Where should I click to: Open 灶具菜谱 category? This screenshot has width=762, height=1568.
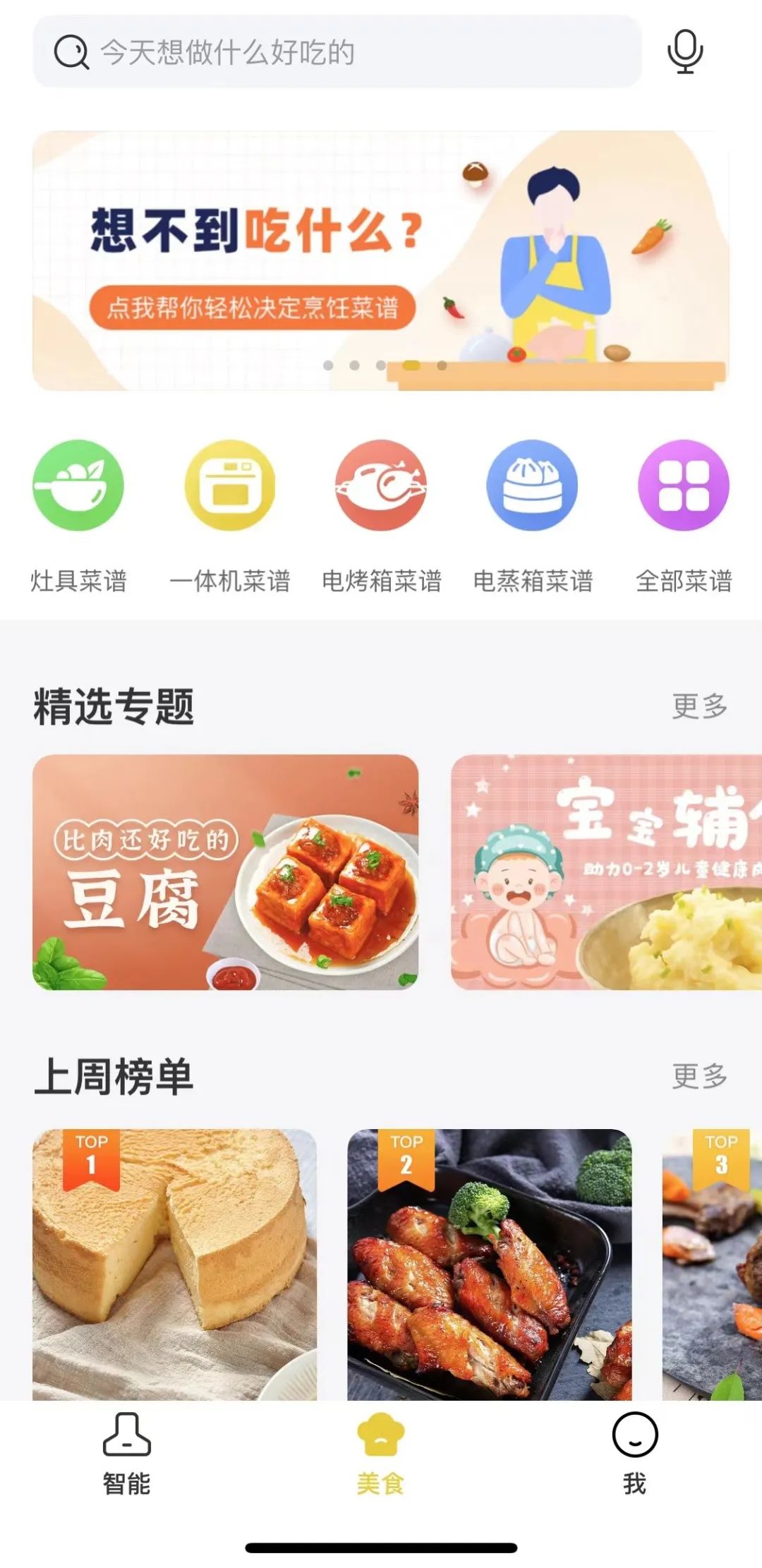click(78, 486)
